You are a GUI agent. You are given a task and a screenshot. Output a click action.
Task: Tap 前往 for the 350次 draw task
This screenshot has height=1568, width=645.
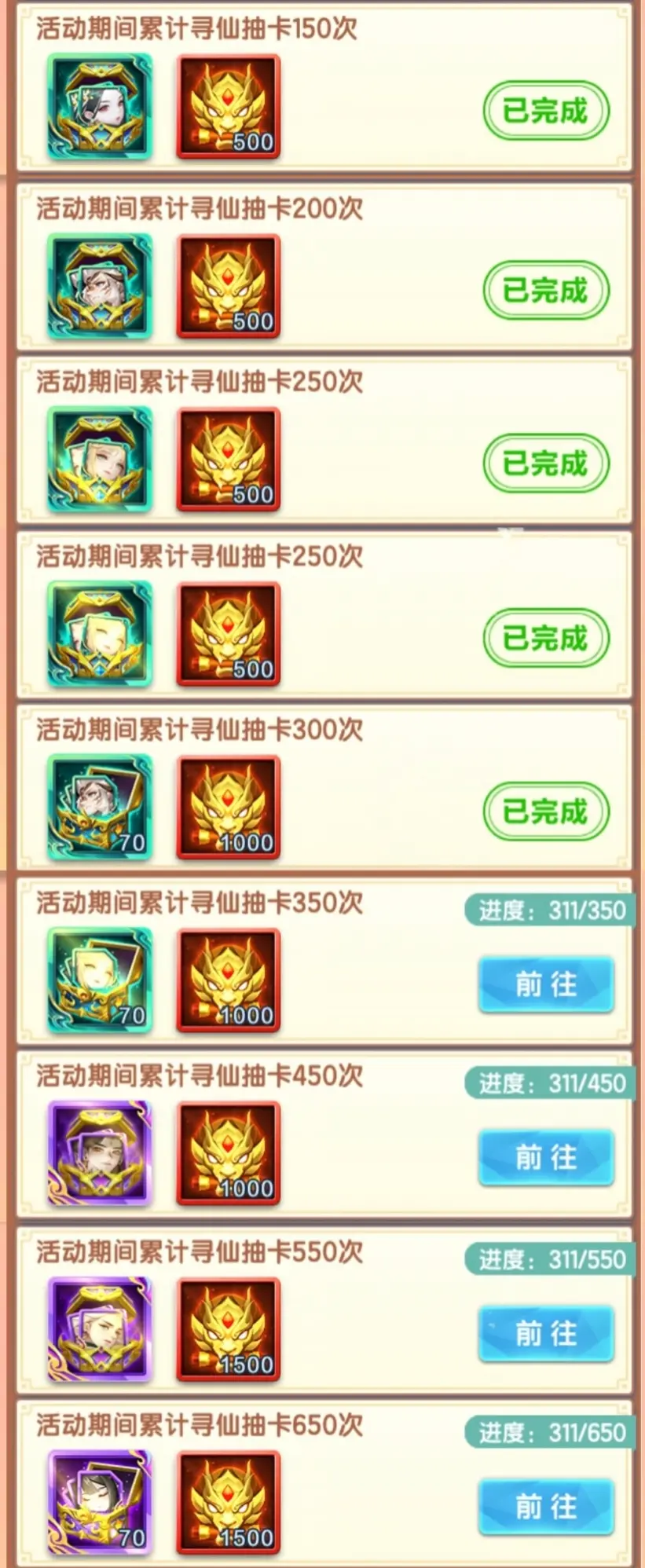[x=545, y=984]
